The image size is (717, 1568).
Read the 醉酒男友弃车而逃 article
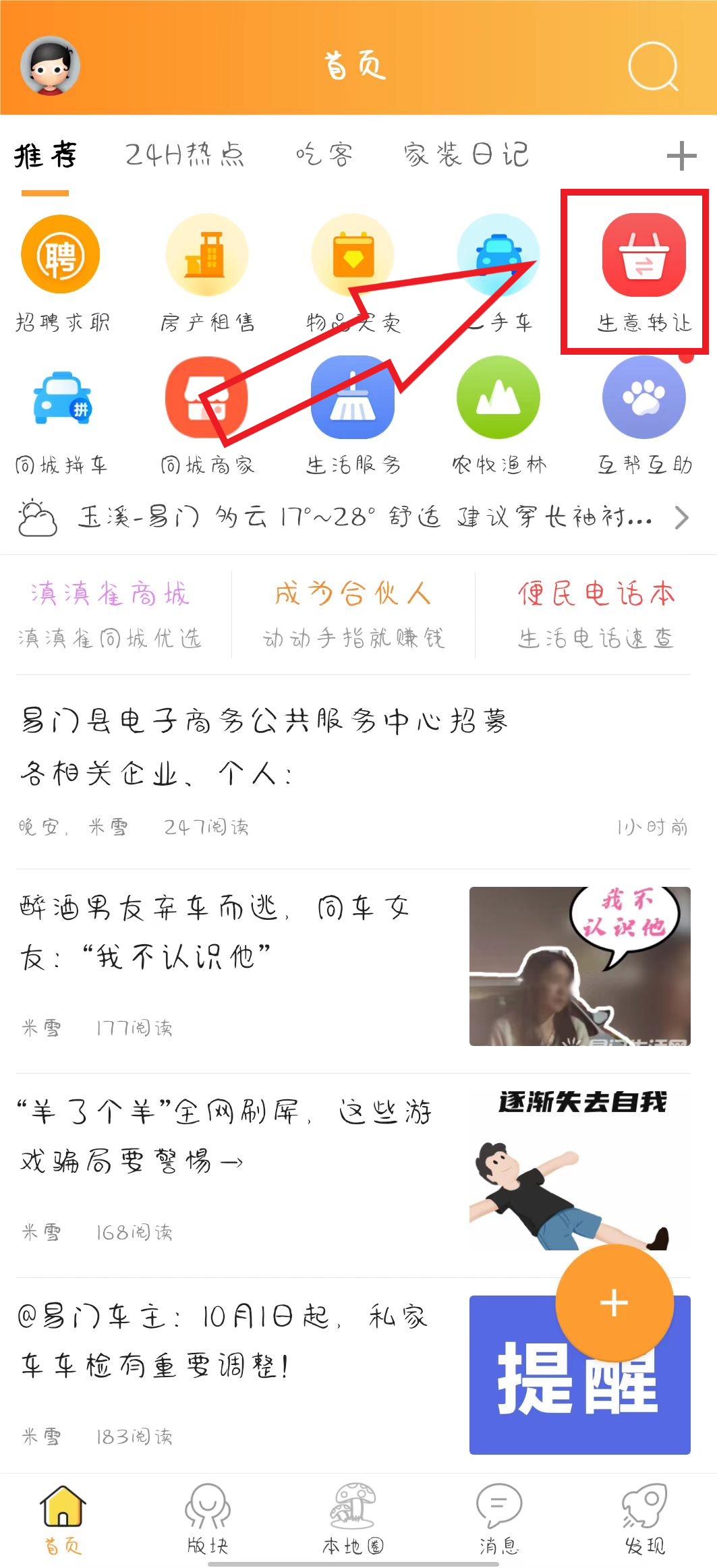pyautogui.click(x=216, y=932)
